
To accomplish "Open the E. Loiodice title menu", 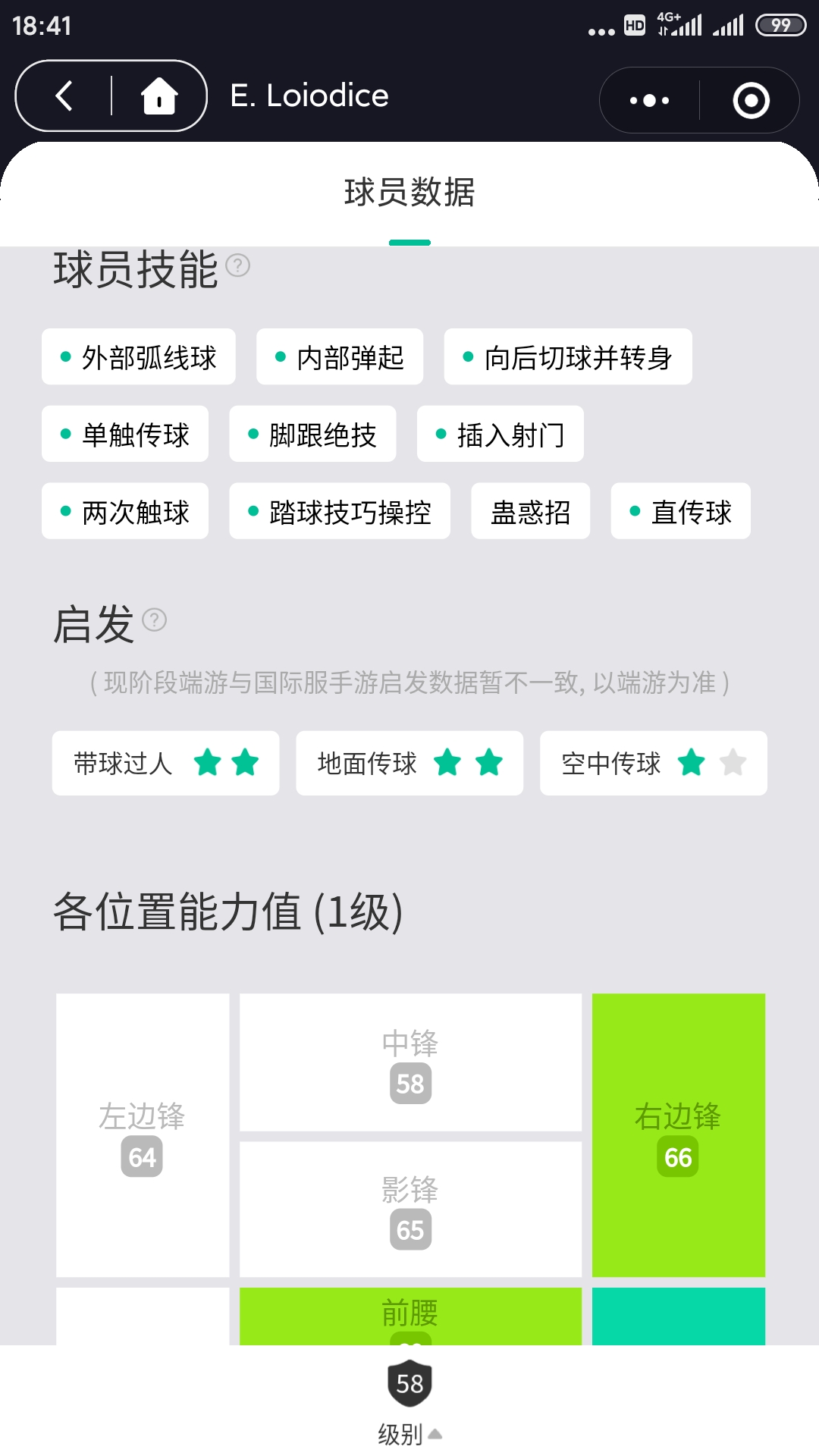I will 308,96.
